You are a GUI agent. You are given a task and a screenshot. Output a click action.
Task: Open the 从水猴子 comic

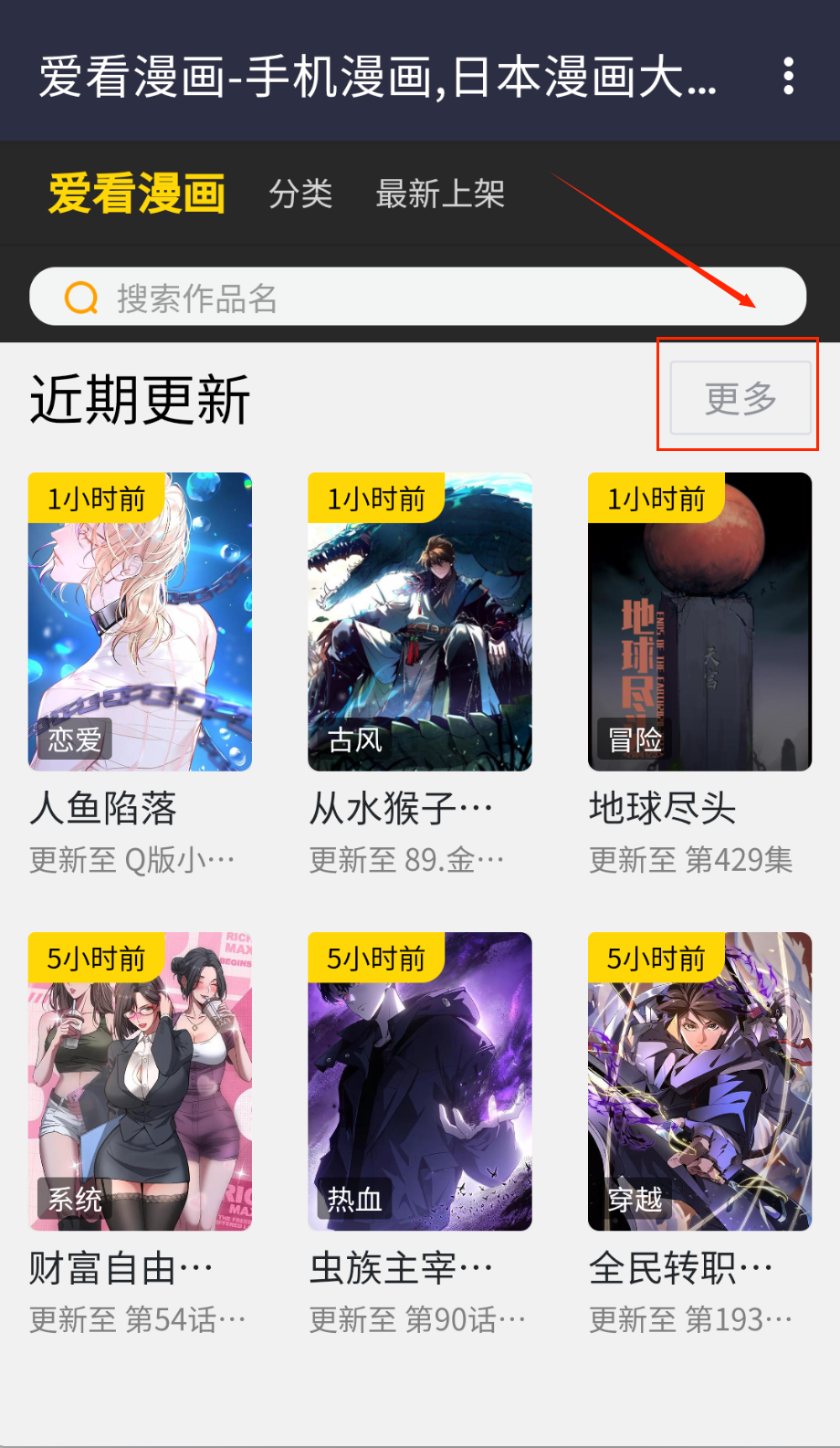point(420,622)
